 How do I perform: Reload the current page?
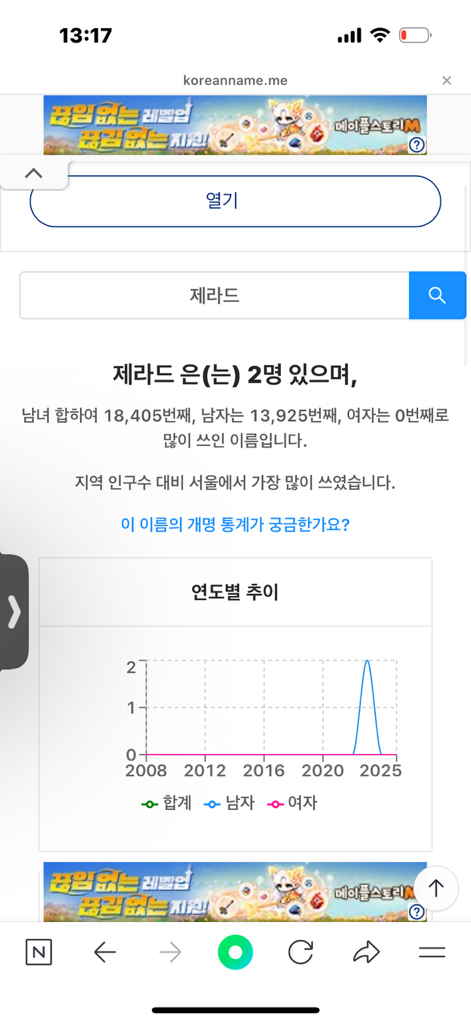pyautogui.click(x=301, y=953)
